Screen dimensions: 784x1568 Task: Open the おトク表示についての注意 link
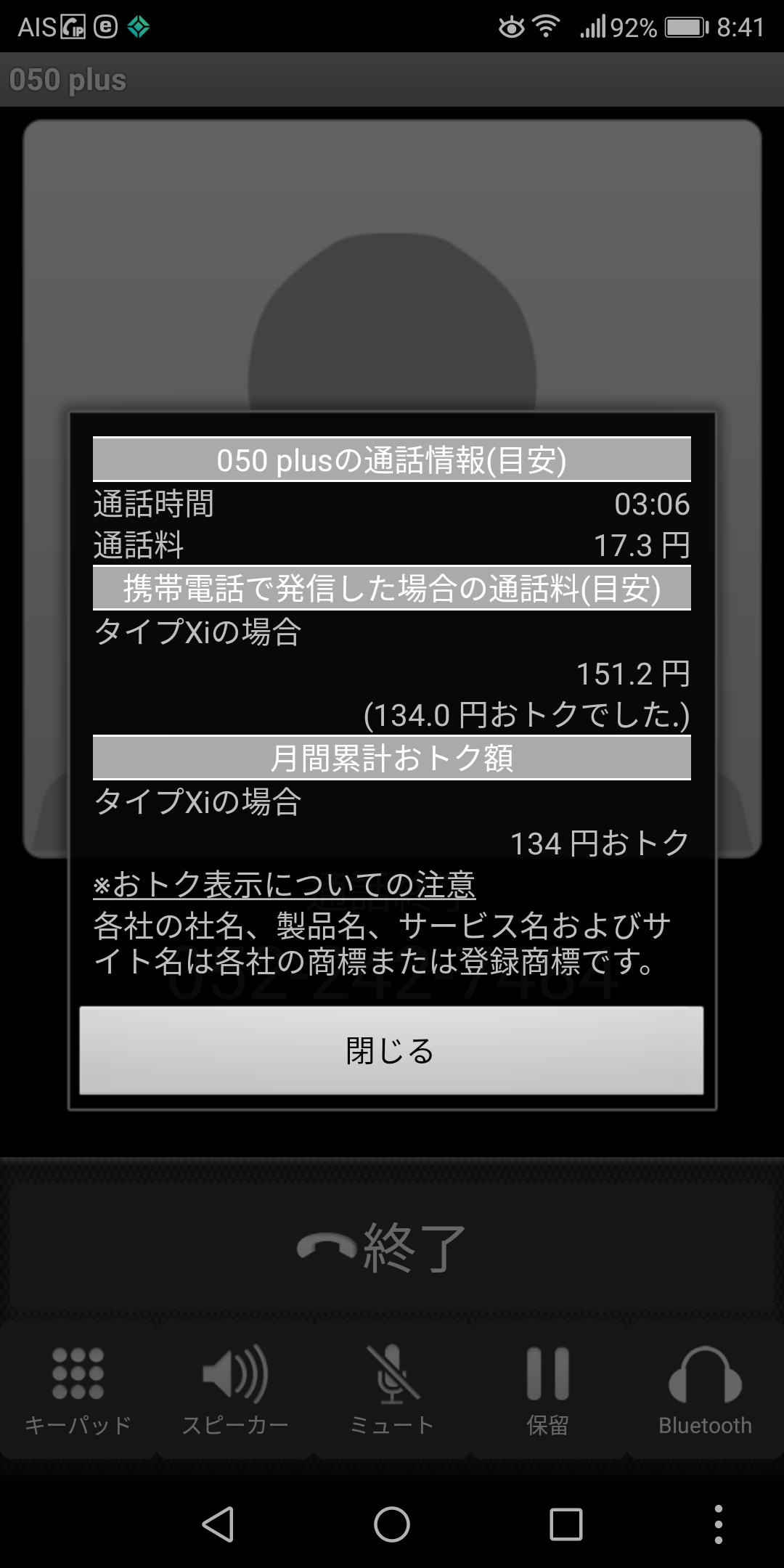coord(285,884)
